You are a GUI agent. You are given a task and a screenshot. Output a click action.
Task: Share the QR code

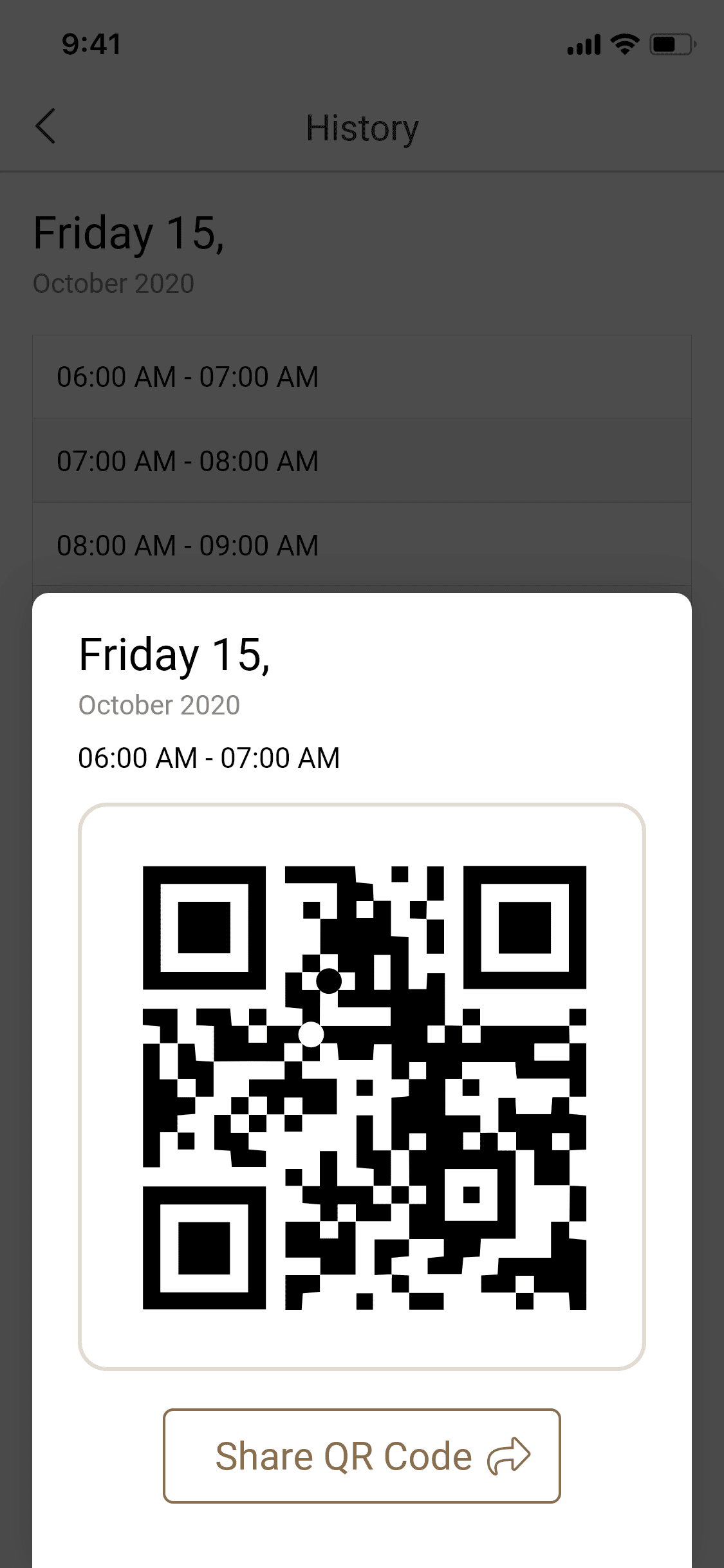pyautogui.click(x=362, y=1456)
